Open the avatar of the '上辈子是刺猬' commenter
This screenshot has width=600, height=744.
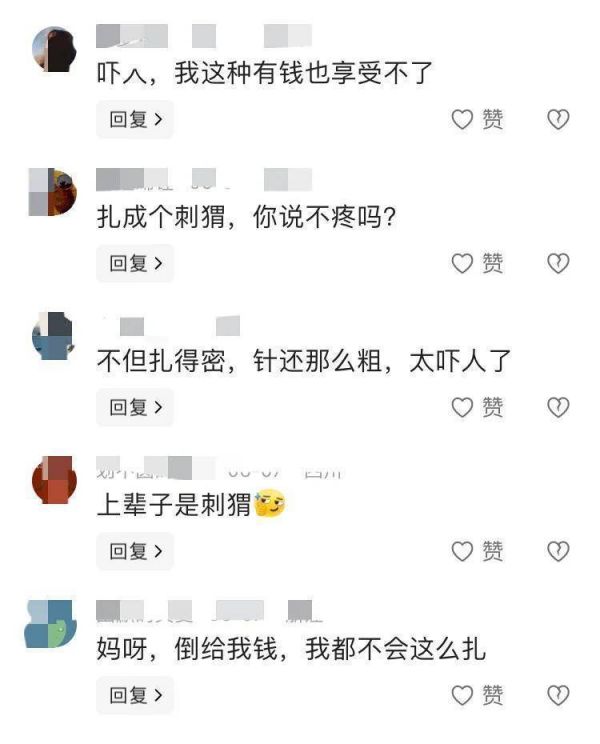pos(54,481)
